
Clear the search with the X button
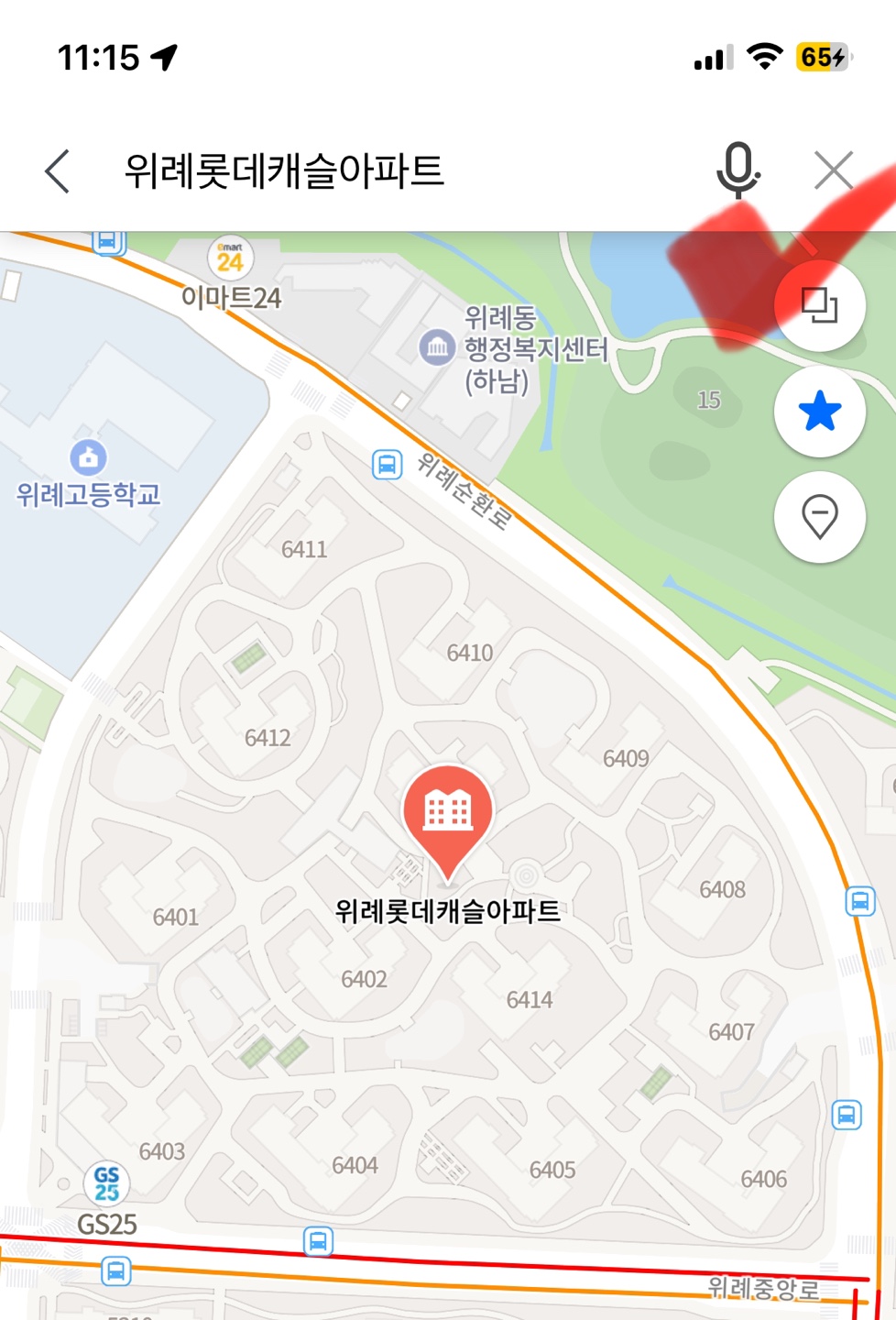833,170
